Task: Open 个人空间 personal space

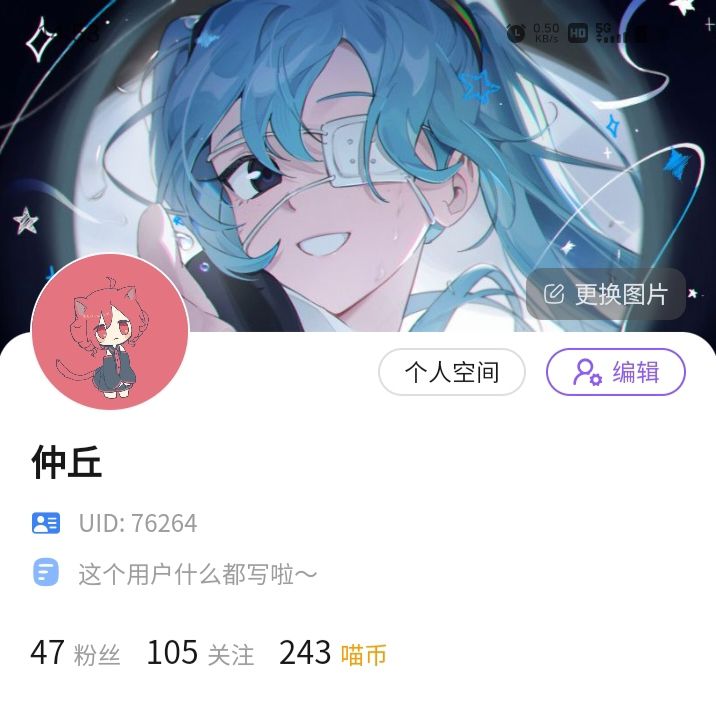Action: tap(451, 373)
